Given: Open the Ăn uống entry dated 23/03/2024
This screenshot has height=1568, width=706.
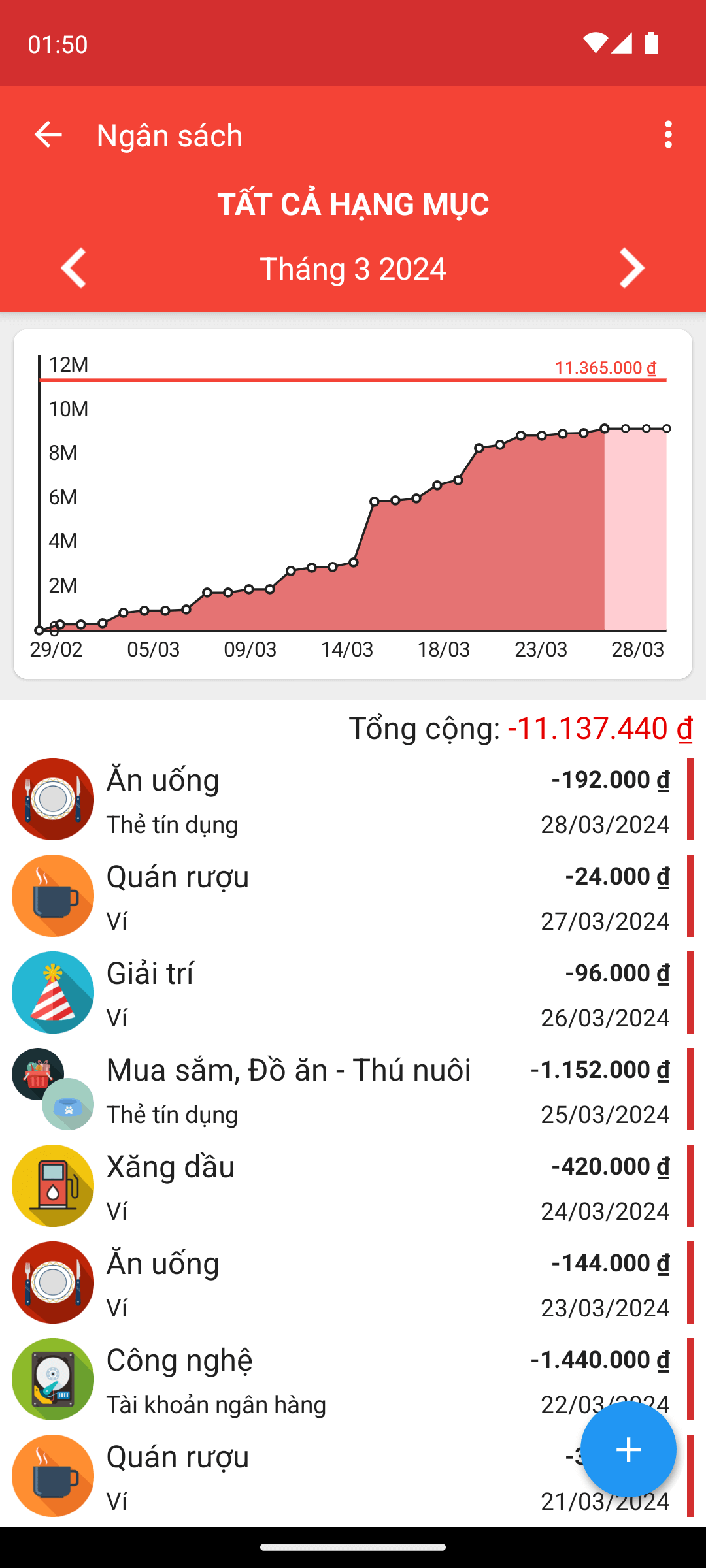Looking at the screenshot, I should coord(353,1282).
